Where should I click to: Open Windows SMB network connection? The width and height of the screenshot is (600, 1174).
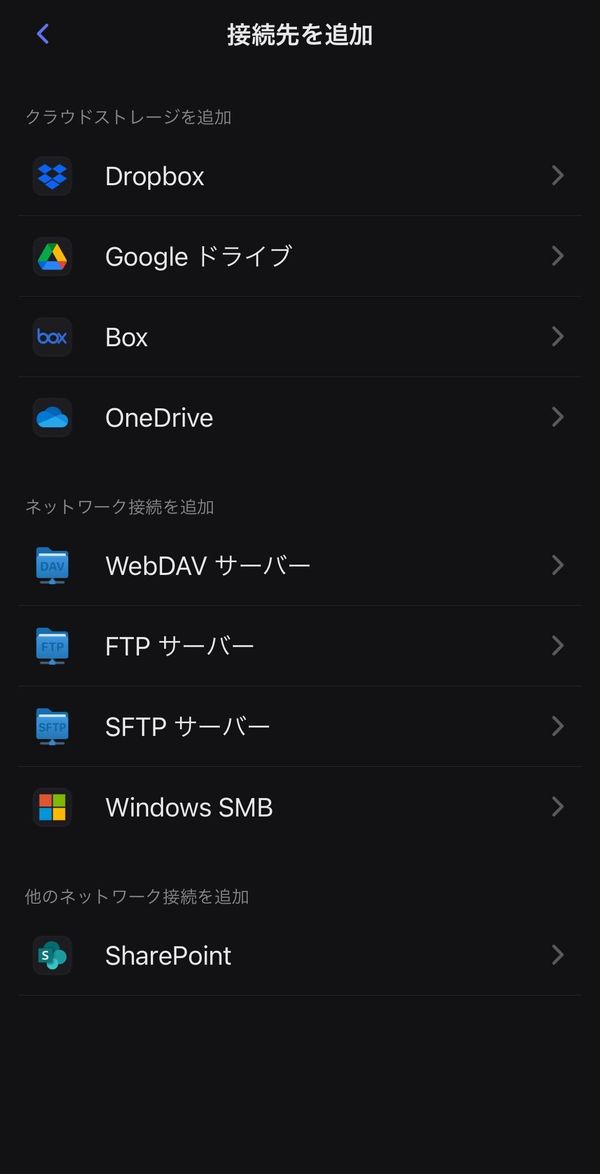point(300,807)
